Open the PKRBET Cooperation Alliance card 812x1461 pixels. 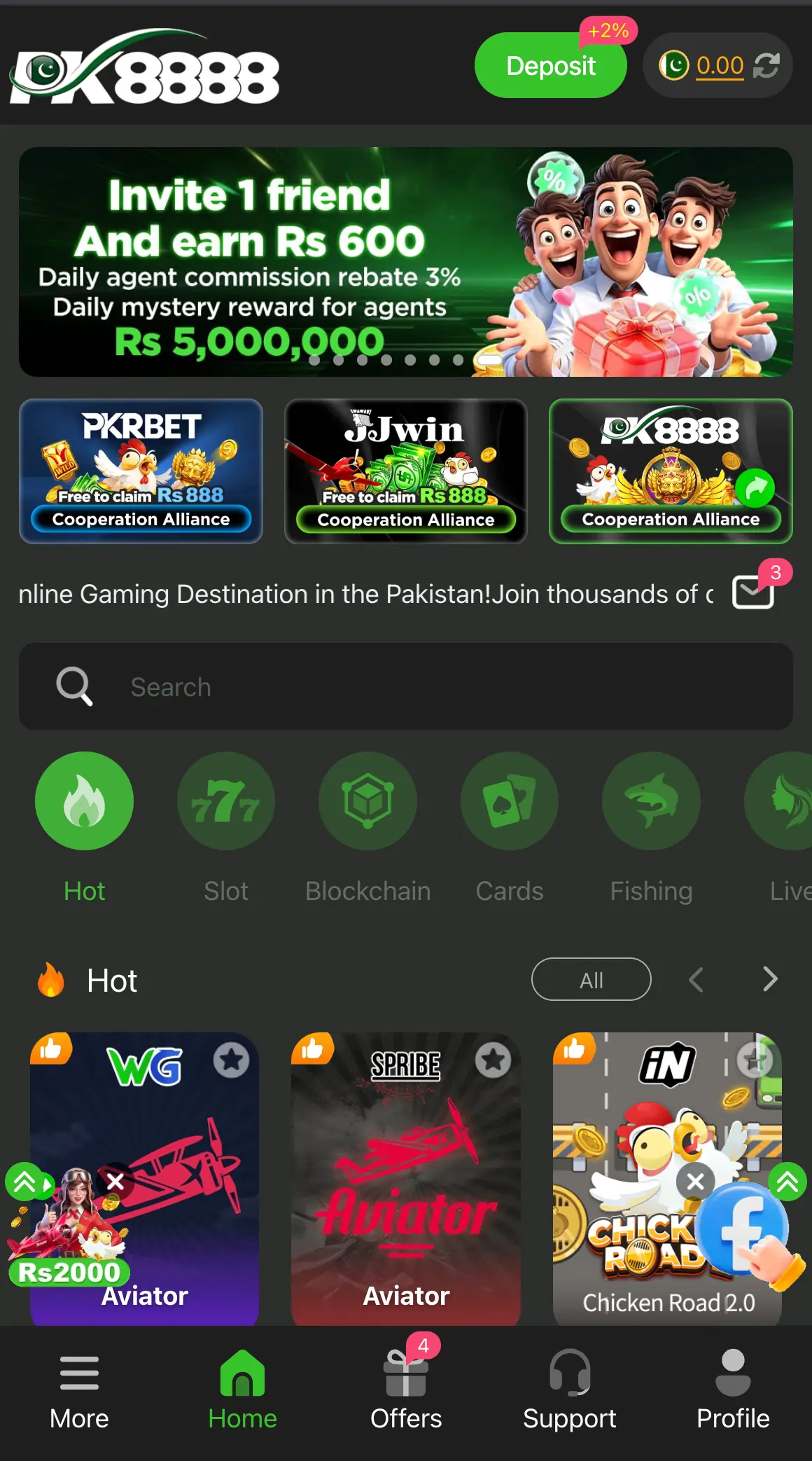pyautogui.click(x=141, y=471)
